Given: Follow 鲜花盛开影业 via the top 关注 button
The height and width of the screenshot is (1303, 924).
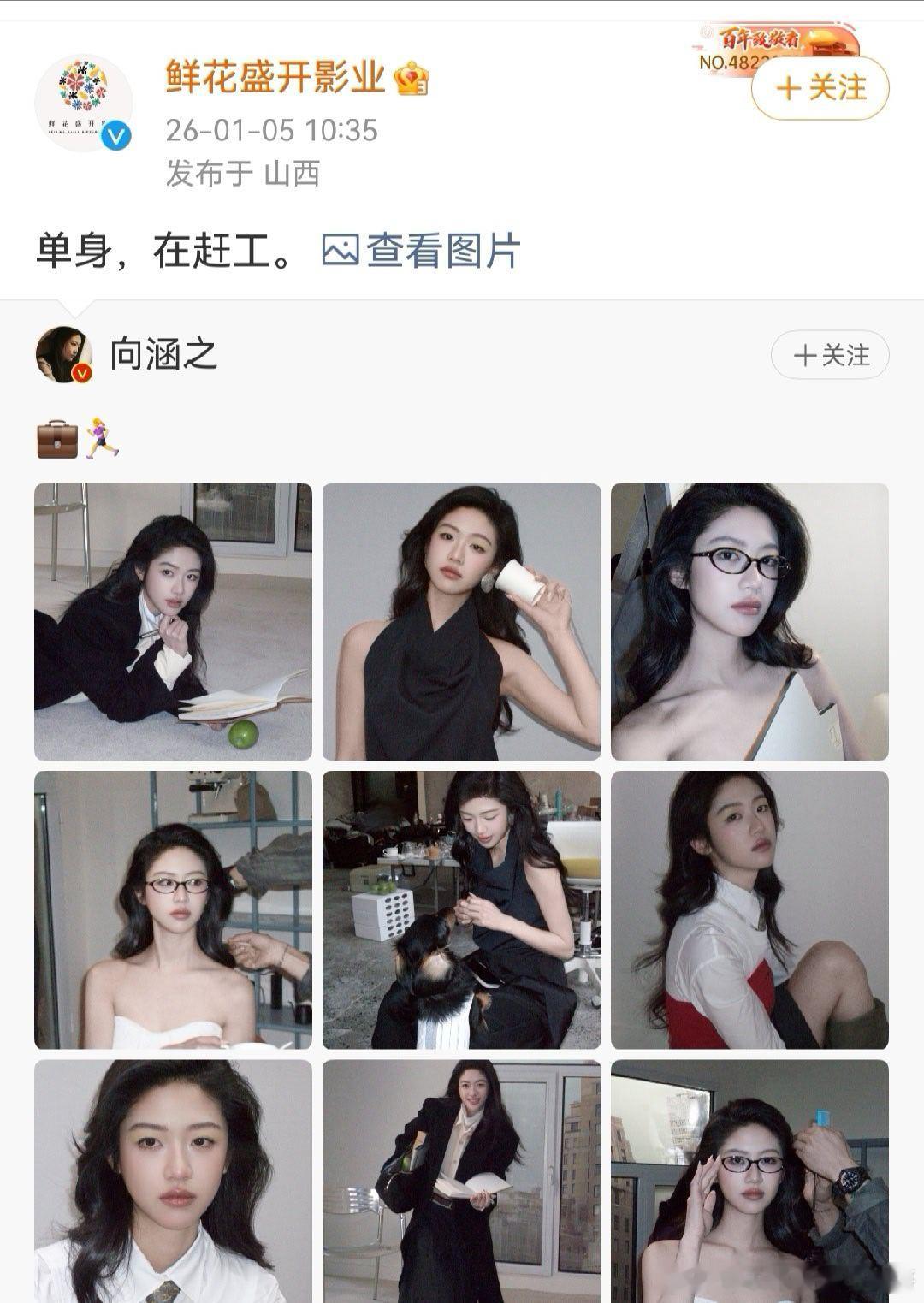Looking at the screenshot, I should point(821,86).
